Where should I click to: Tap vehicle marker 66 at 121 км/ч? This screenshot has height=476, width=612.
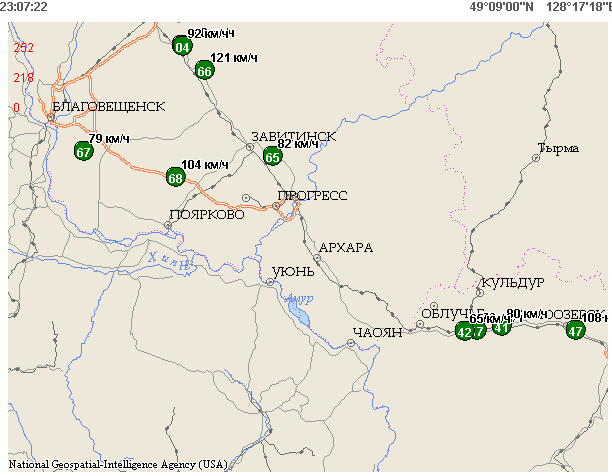(204, 70)
